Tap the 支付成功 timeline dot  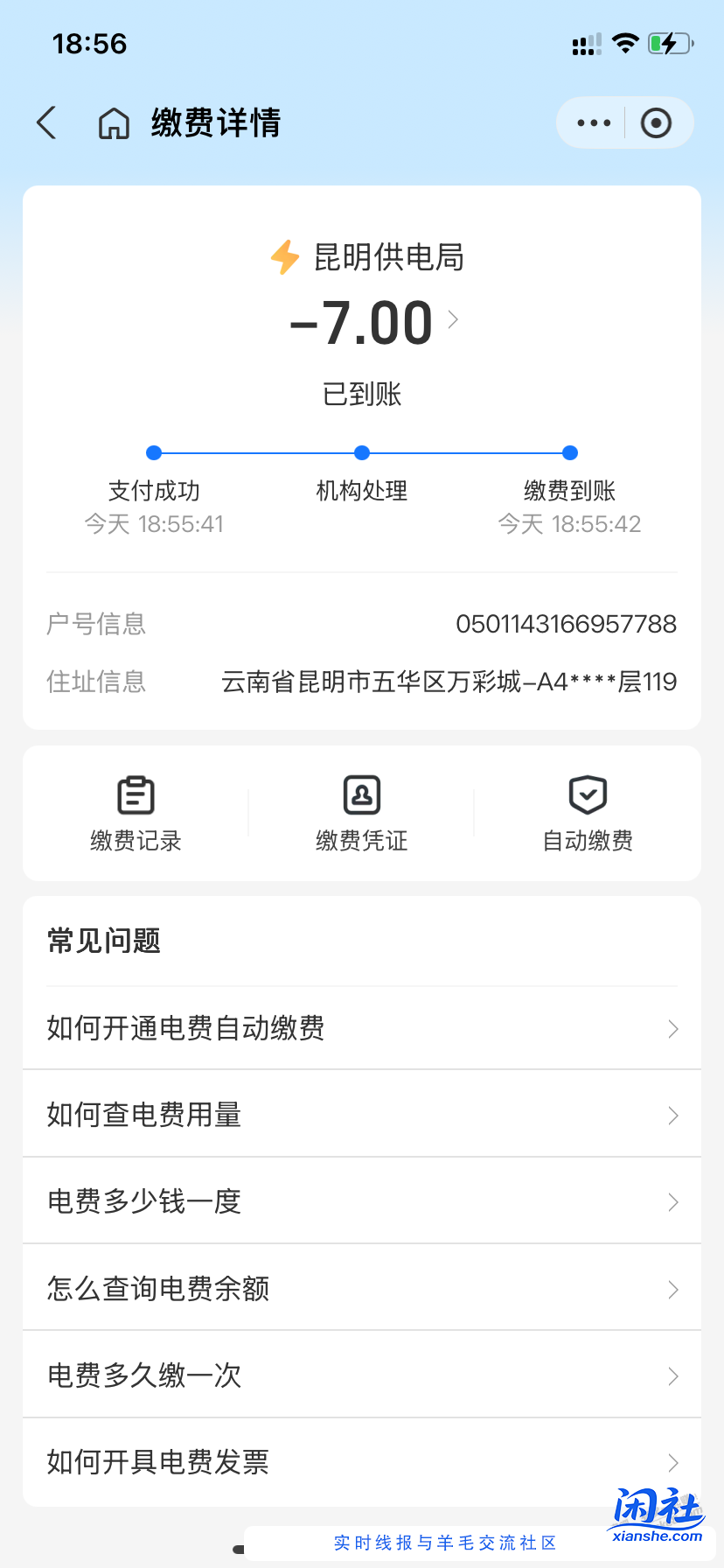point(154,452)
